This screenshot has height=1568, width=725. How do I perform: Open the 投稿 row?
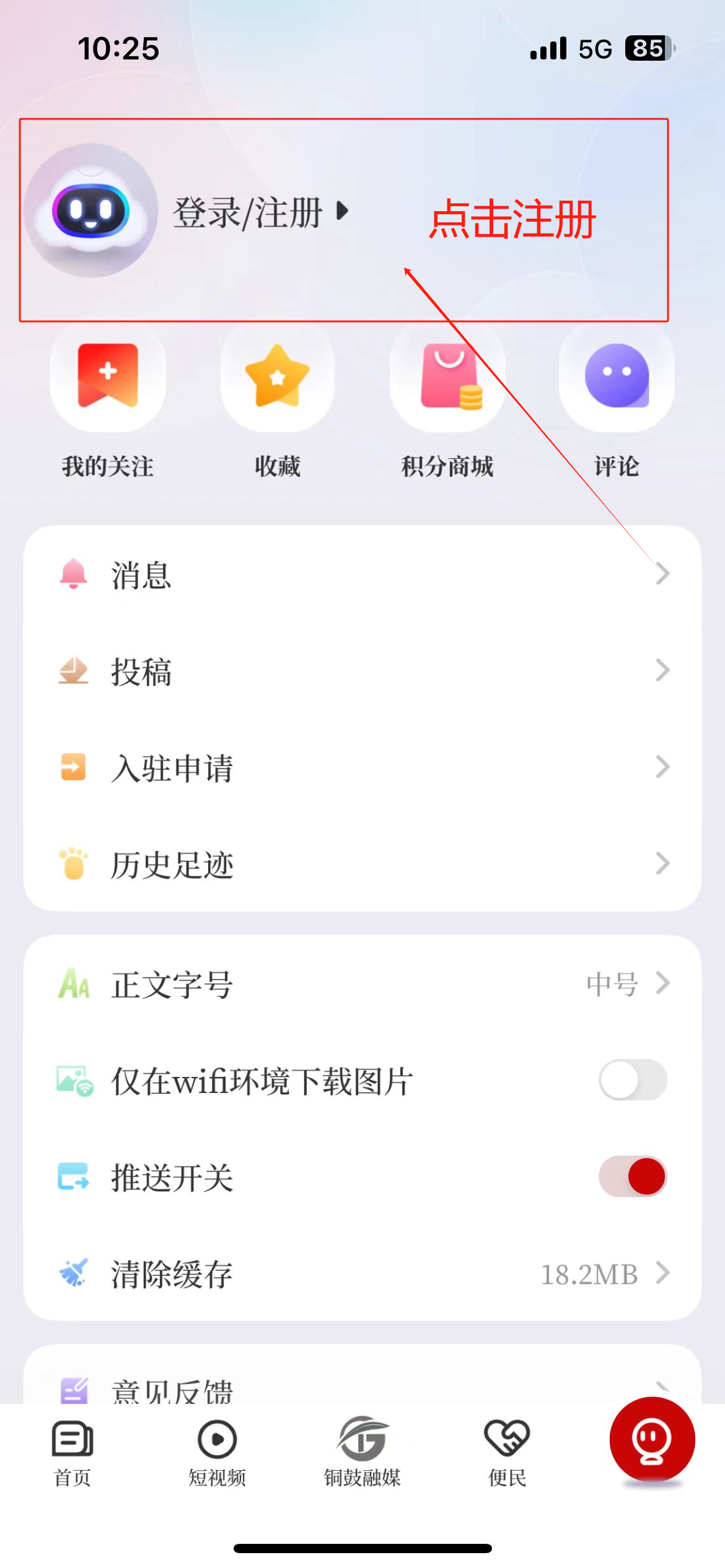[x=362, y=671]
